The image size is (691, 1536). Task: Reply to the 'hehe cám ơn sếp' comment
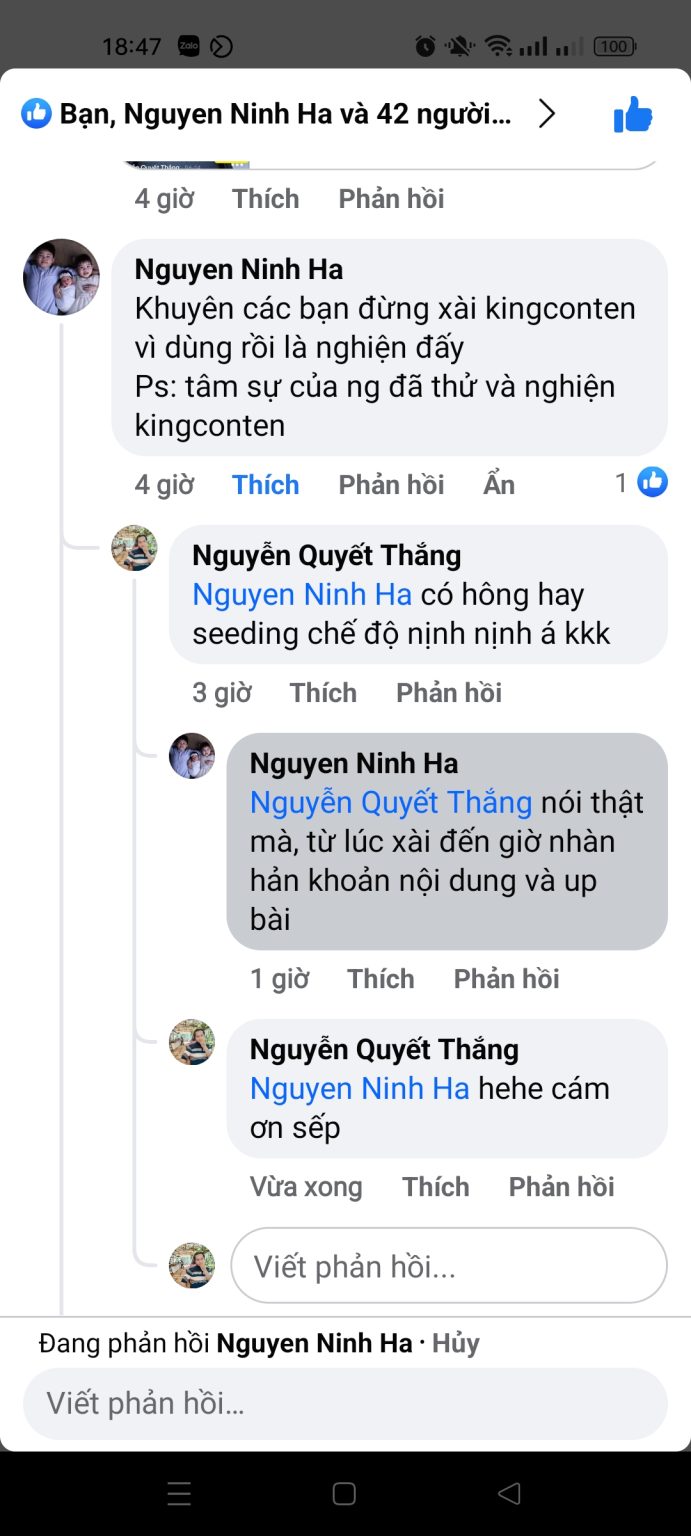[x=562, y=1187]
